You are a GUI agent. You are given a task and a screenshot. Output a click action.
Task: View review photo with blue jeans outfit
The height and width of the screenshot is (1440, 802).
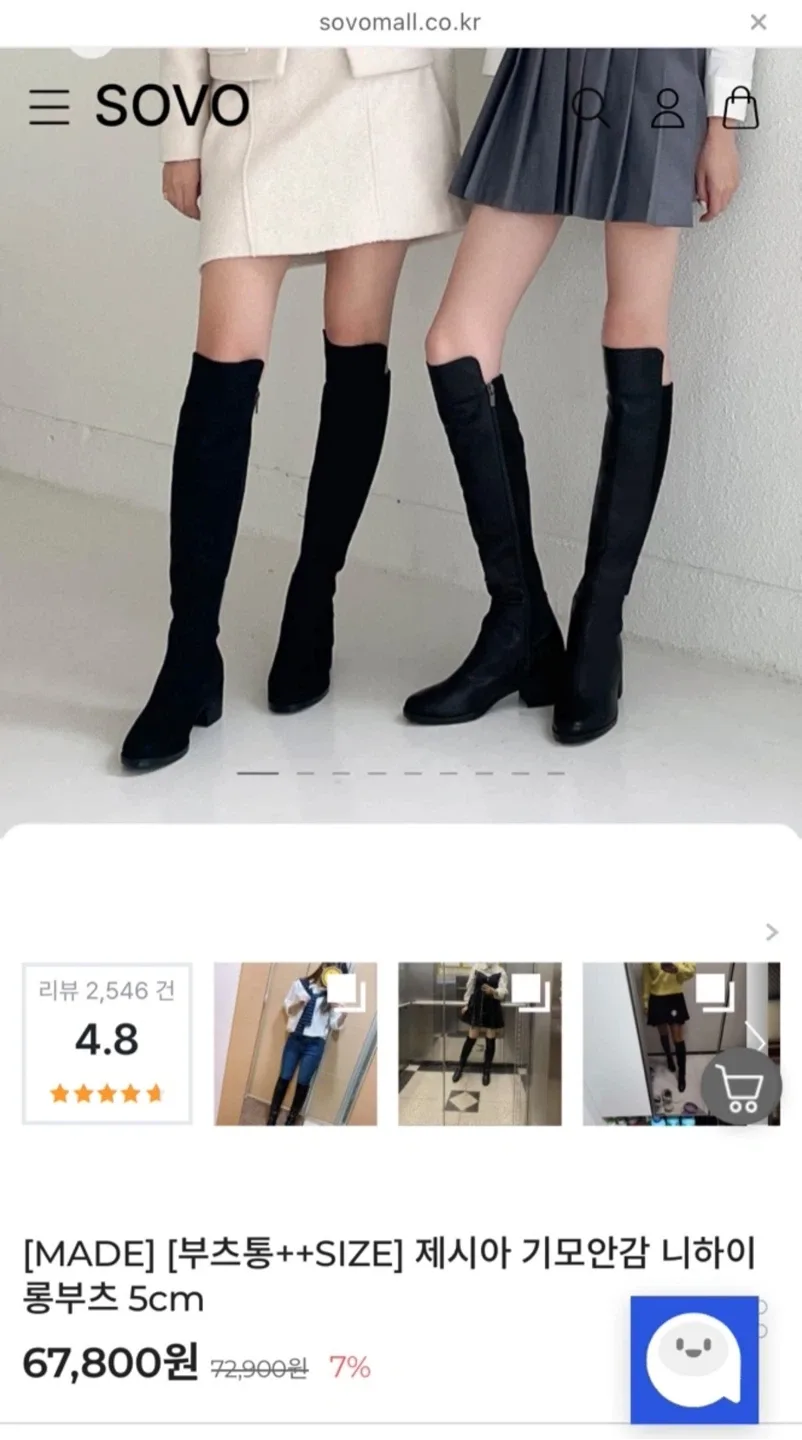(295, 1043)
